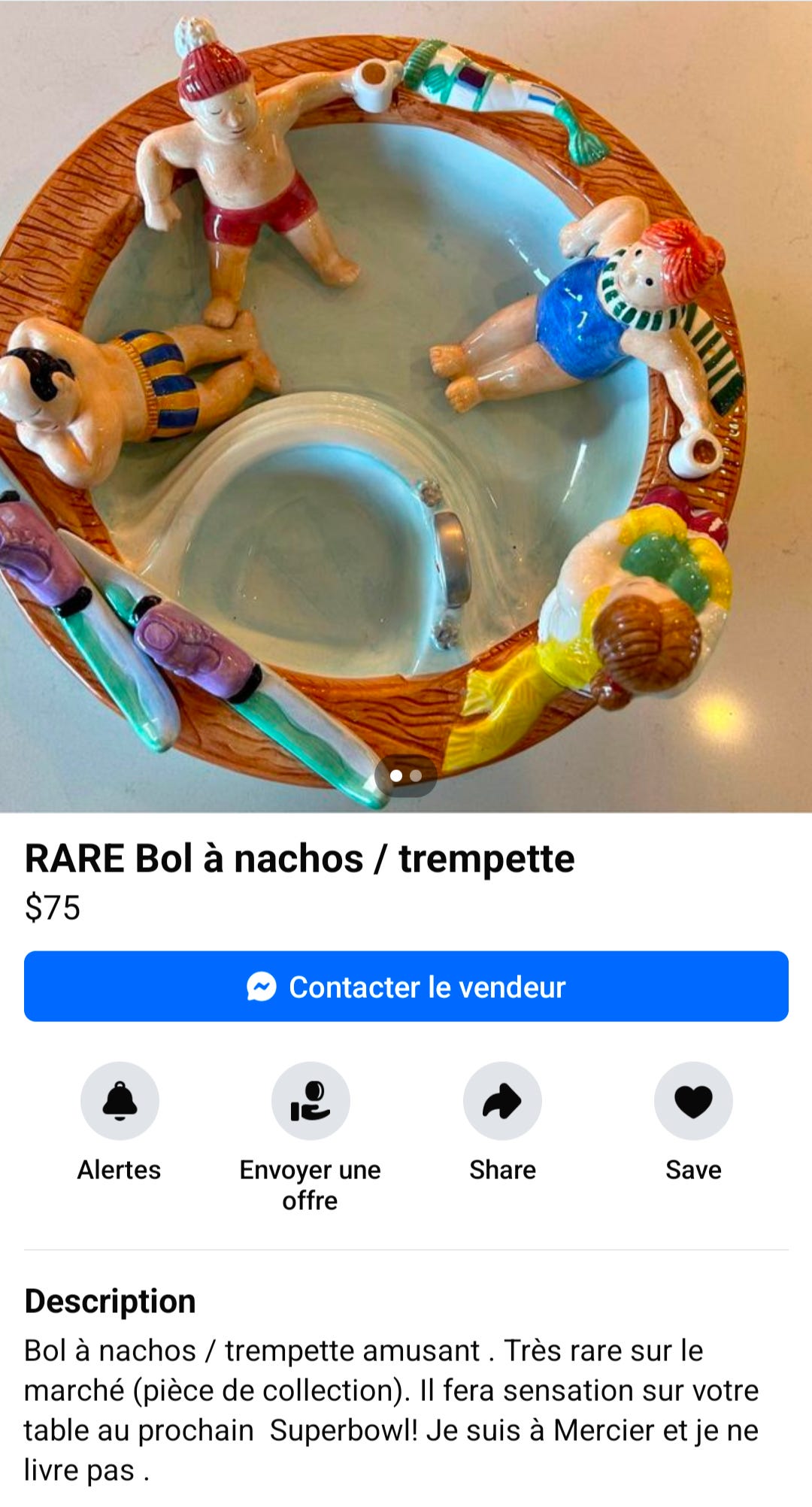Enable alerts using the bell control
Viewport: 812px width, 1507px height.
pos(120,1100)
